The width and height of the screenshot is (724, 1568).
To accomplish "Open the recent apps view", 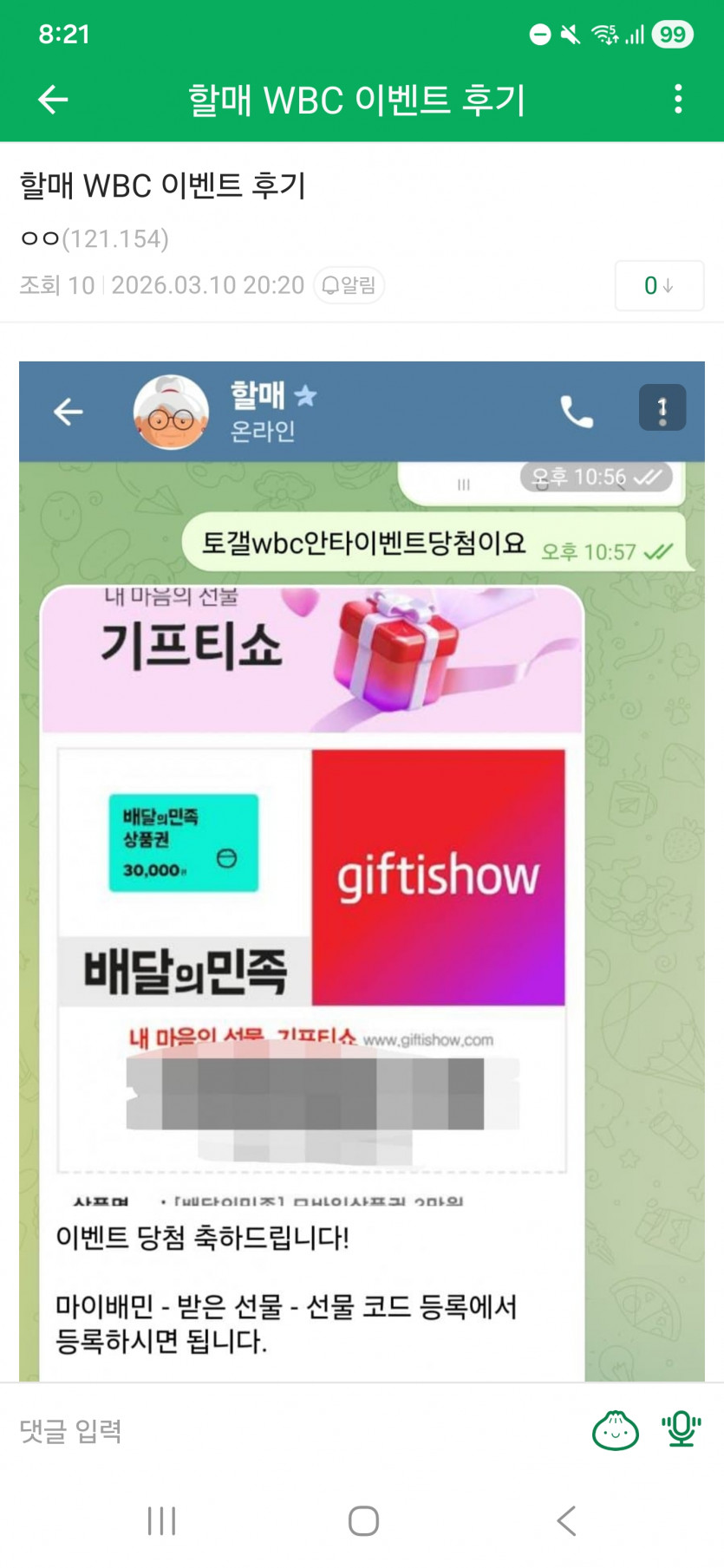I will tap(161, 1520).
